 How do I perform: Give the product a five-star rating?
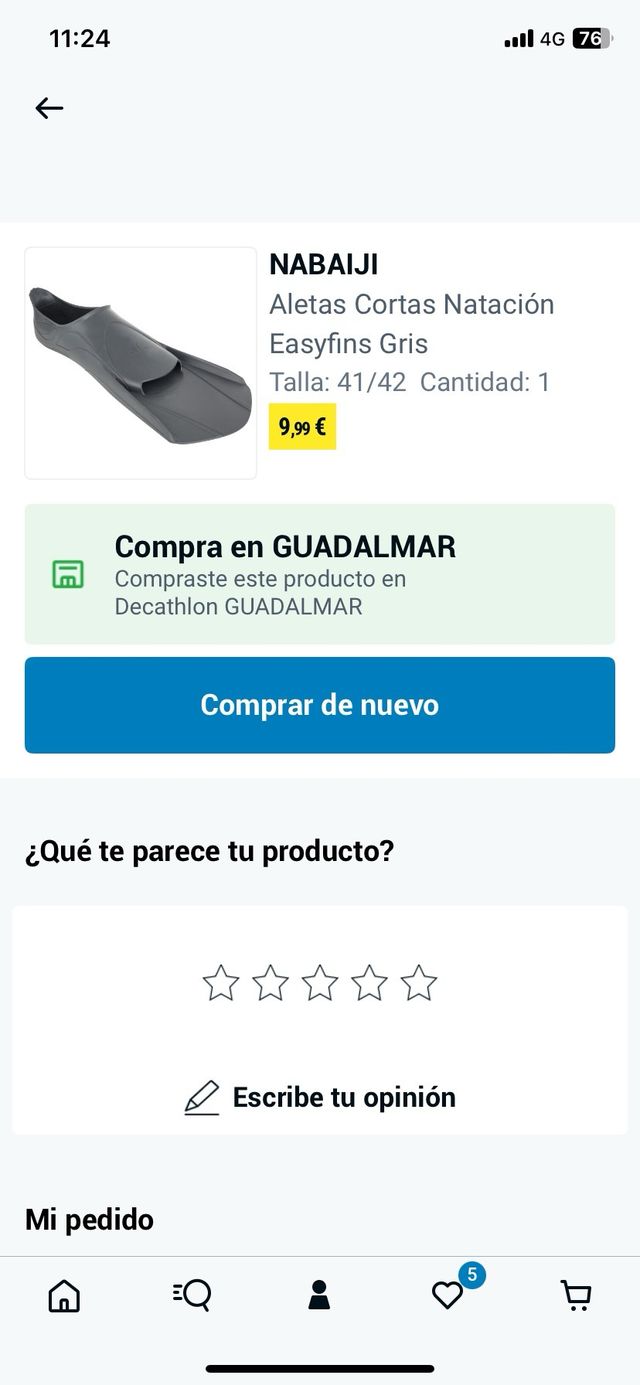419,983
